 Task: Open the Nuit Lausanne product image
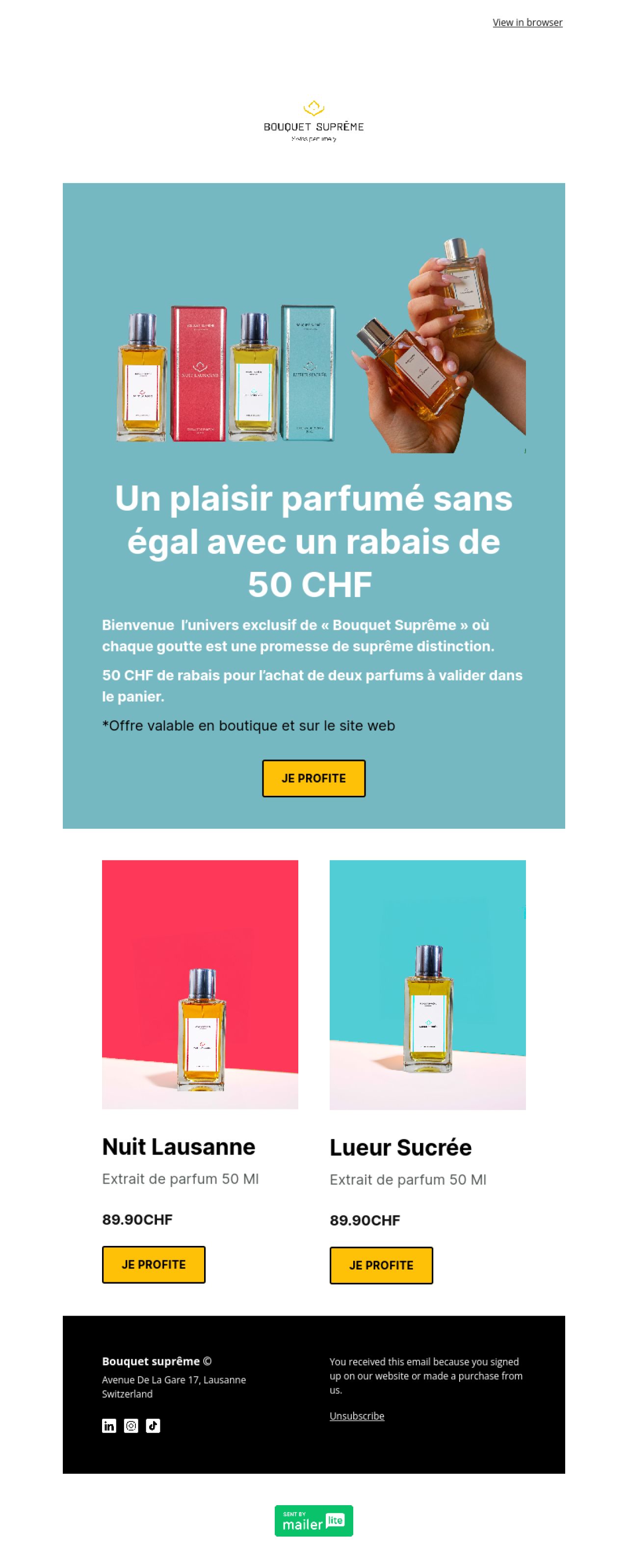(x=200, y=984)
